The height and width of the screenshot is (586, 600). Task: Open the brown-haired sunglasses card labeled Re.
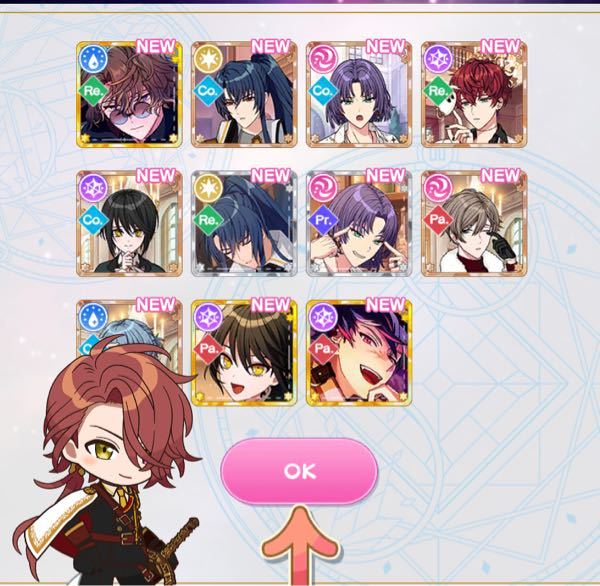pos(128,93)
